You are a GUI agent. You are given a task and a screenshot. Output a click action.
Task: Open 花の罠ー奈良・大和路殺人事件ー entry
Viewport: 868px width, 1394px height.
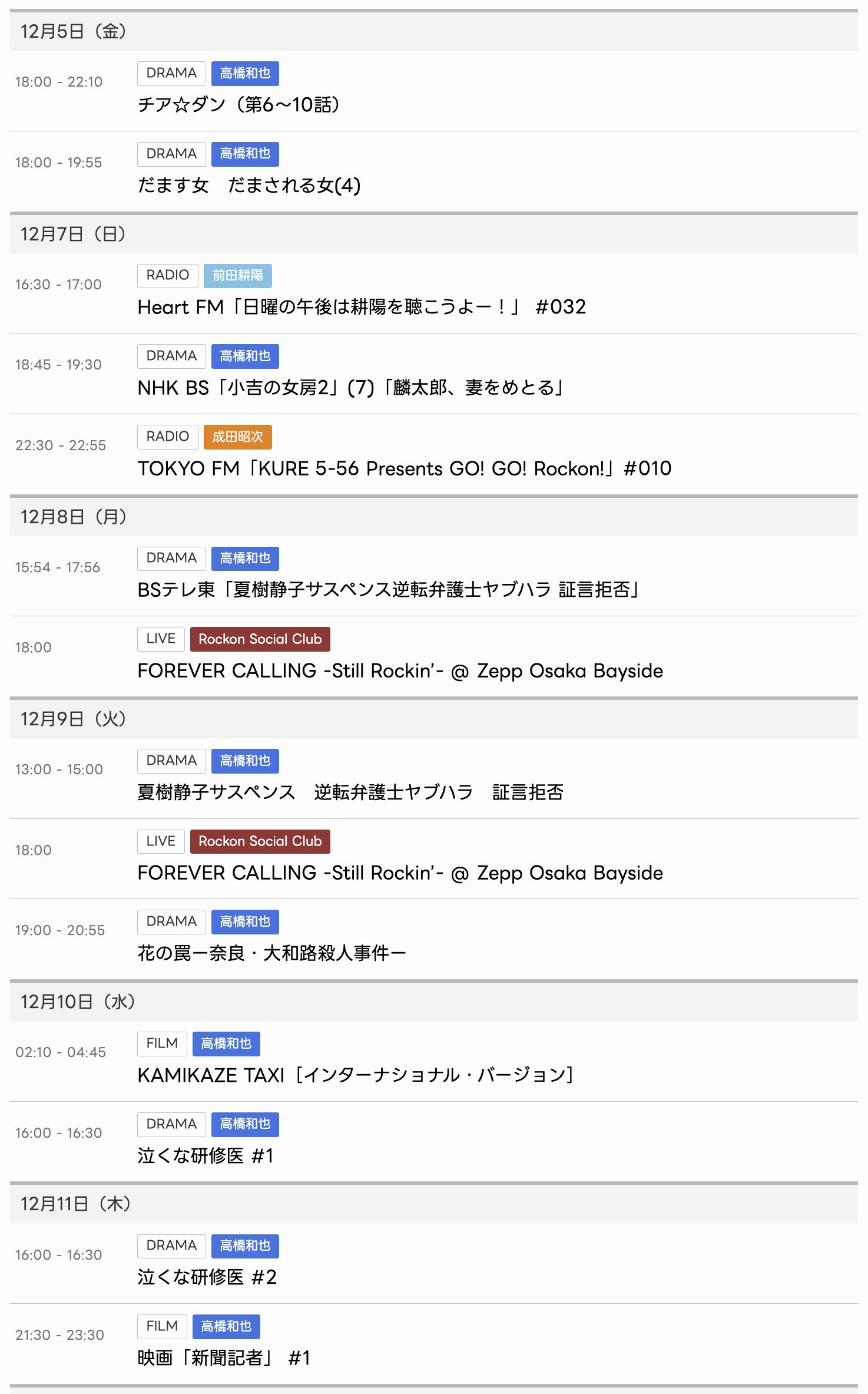pos(271,953)
